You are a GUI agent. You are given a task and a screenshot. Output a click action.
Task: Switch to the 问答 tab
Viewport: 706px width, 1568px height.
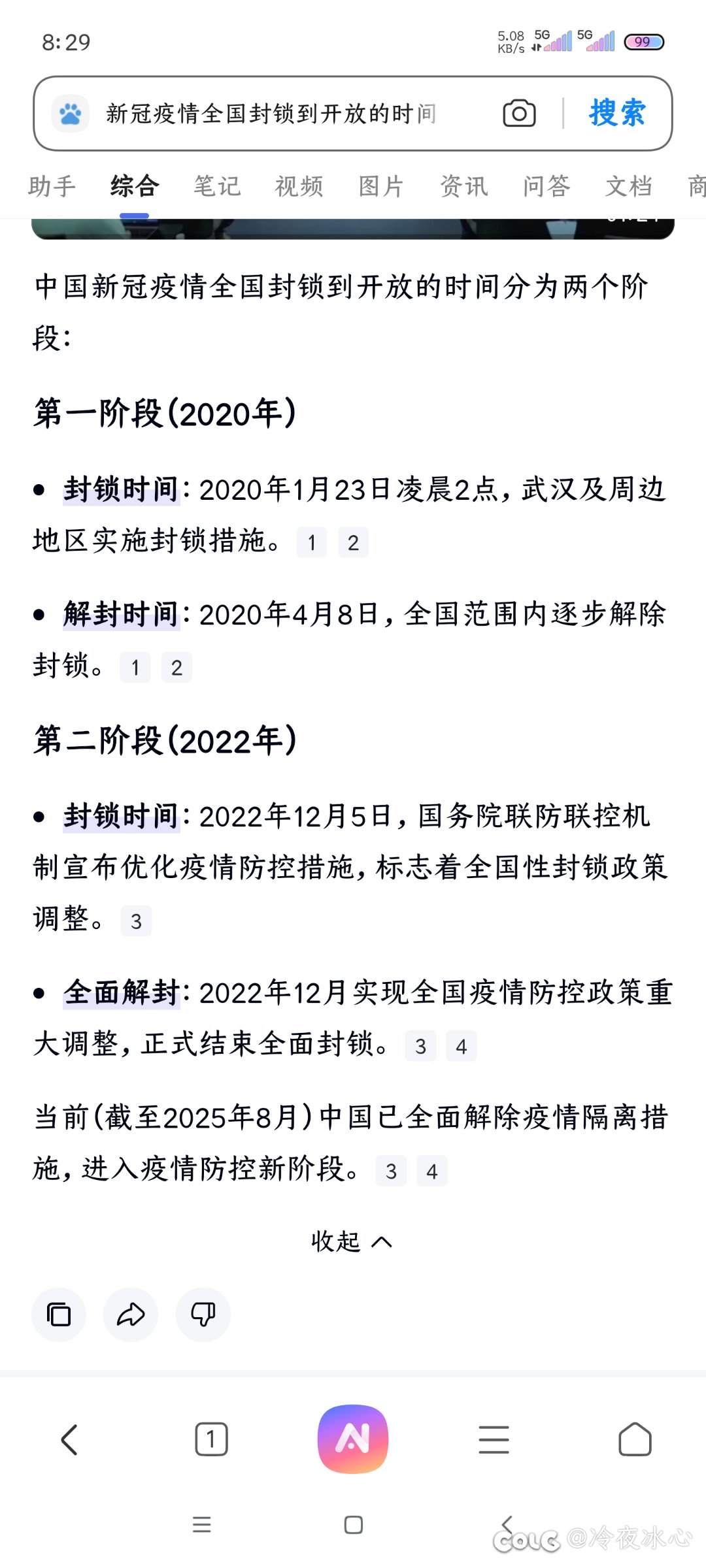pyautogui.click(x=546, y=186)
